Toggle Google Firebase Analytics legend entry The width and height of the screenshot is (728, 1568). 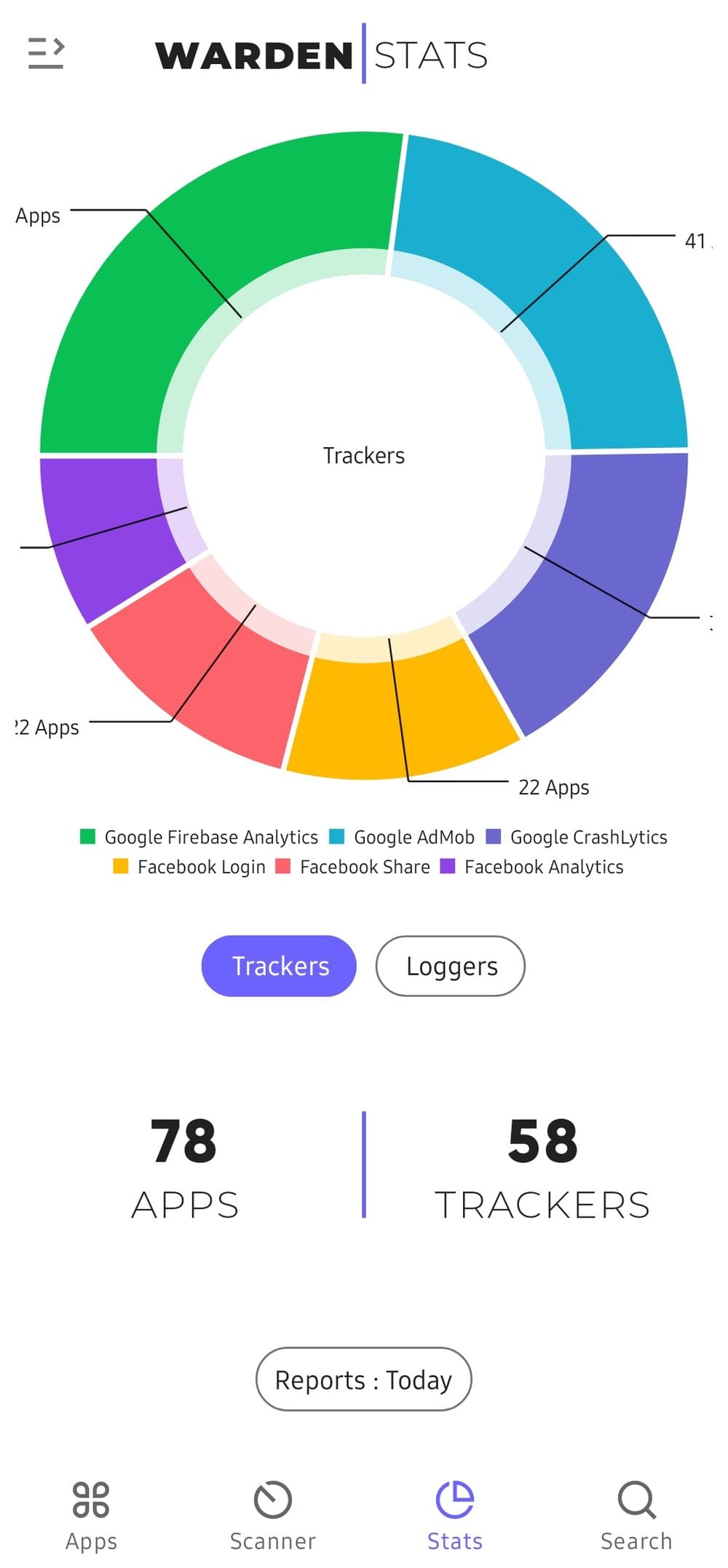[x=199, y=837]
